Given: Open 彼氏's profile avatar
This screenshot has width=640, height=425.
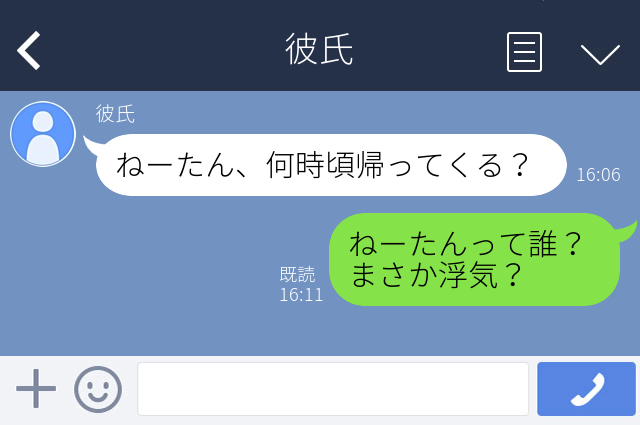Looking at the screenshot, I should [x=43, y=134].
